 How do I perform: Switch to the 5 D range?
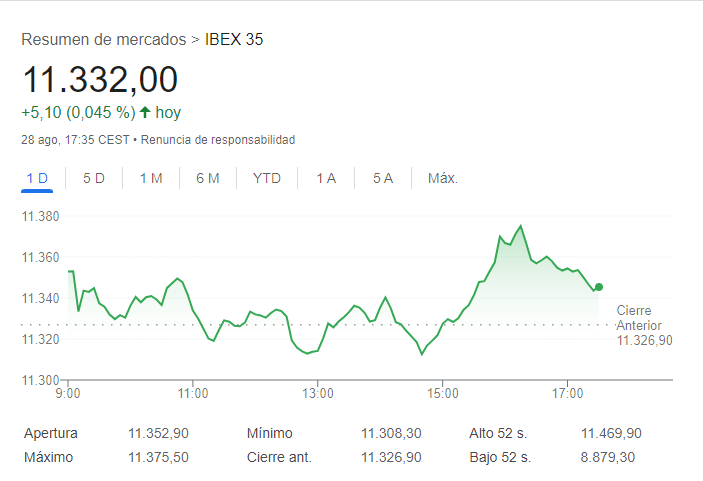click(x=94, y=178)
